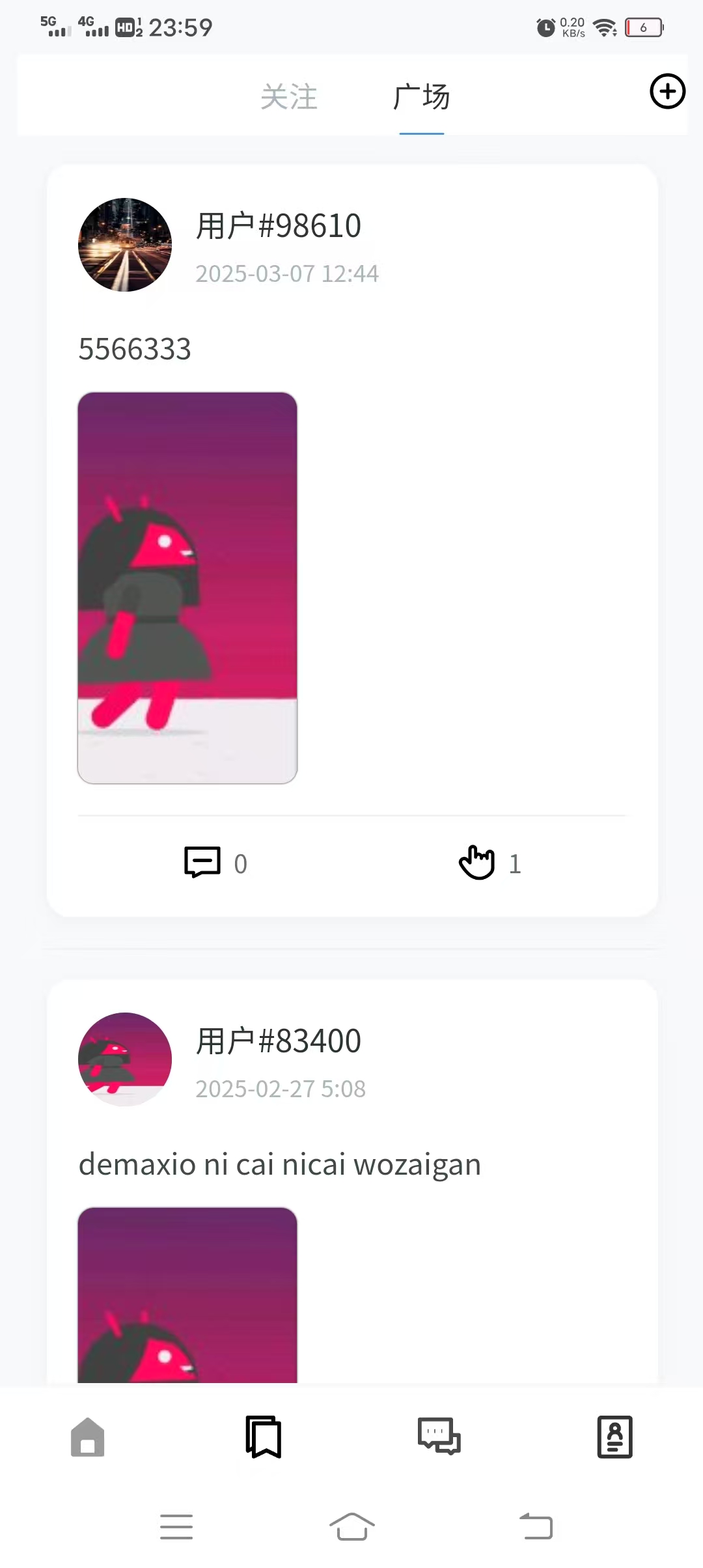Select the 广场 tab

pos(422,96)
